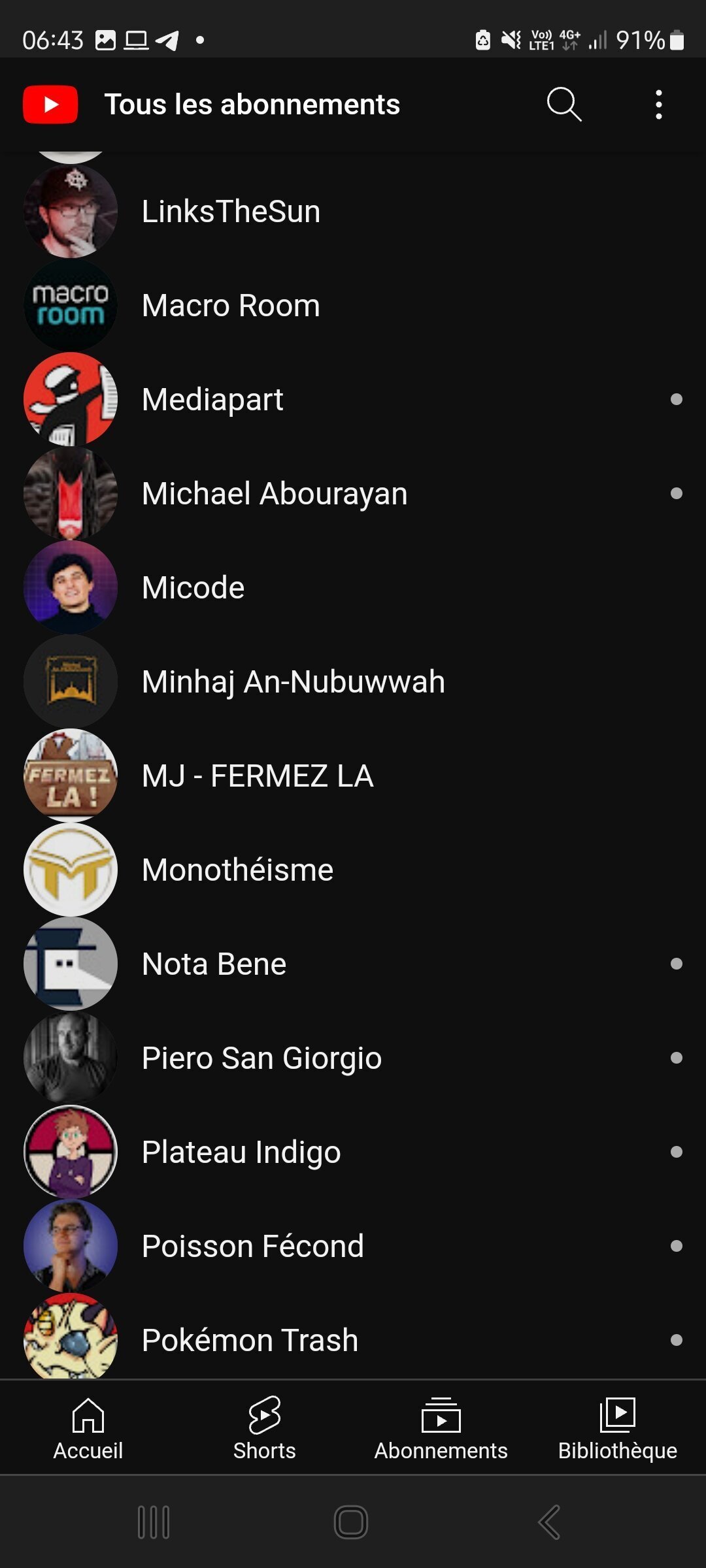
Task: Go to the Abonnements tab
Action: coord(441,1428)
